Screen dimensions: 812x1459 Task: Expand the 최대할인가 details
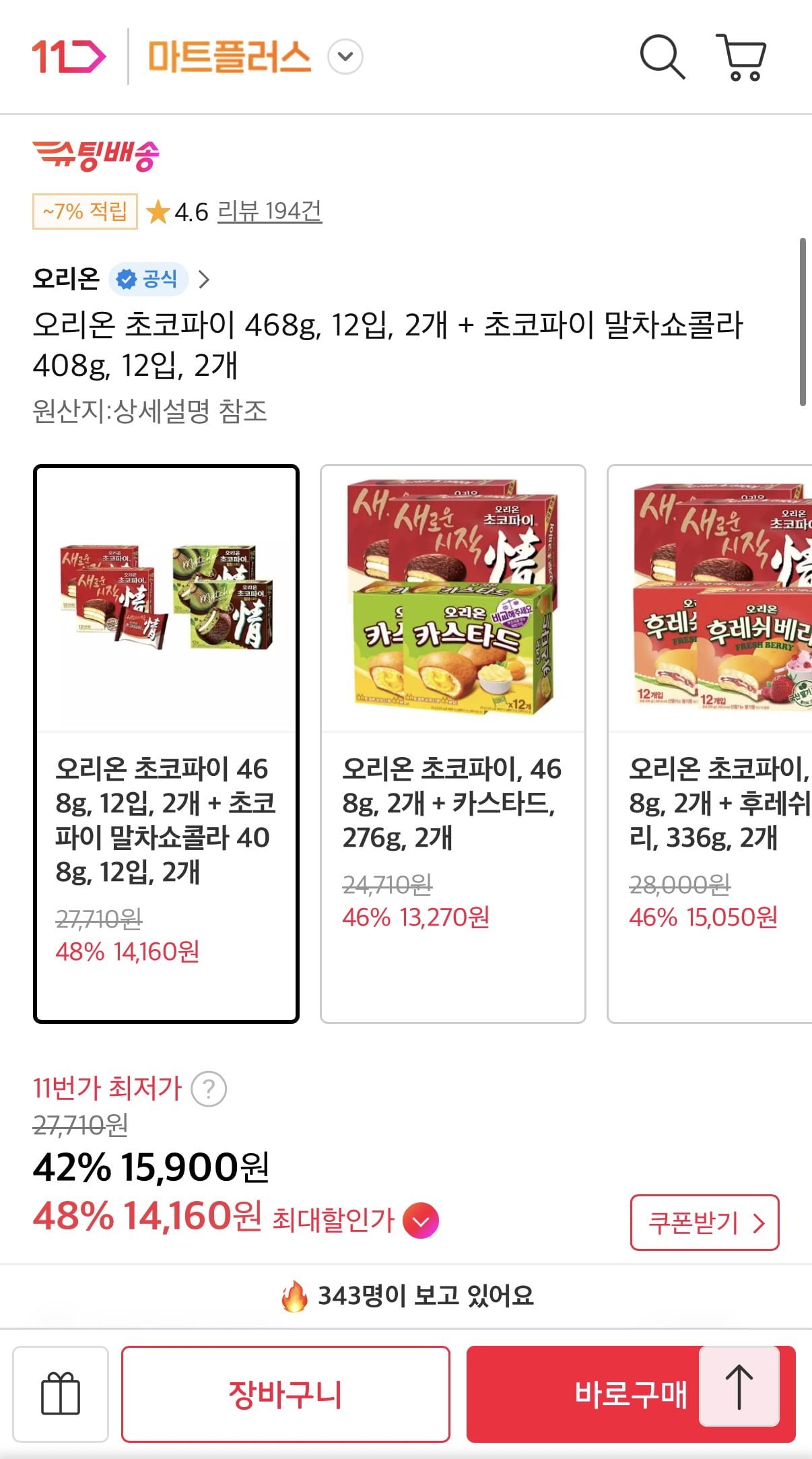pyautogui.click(x=421, y=1220)
